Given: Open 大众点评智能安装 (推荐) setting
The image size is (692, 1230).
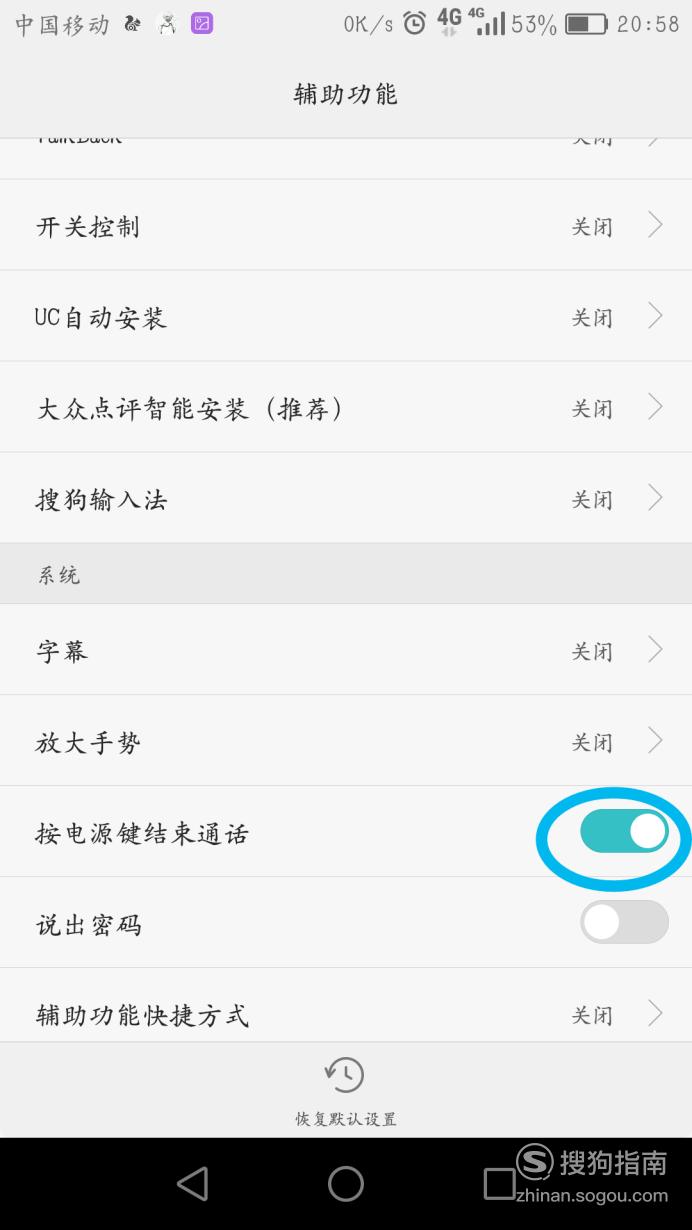Looking at the screenshot, I should click(x=346, y=407).
